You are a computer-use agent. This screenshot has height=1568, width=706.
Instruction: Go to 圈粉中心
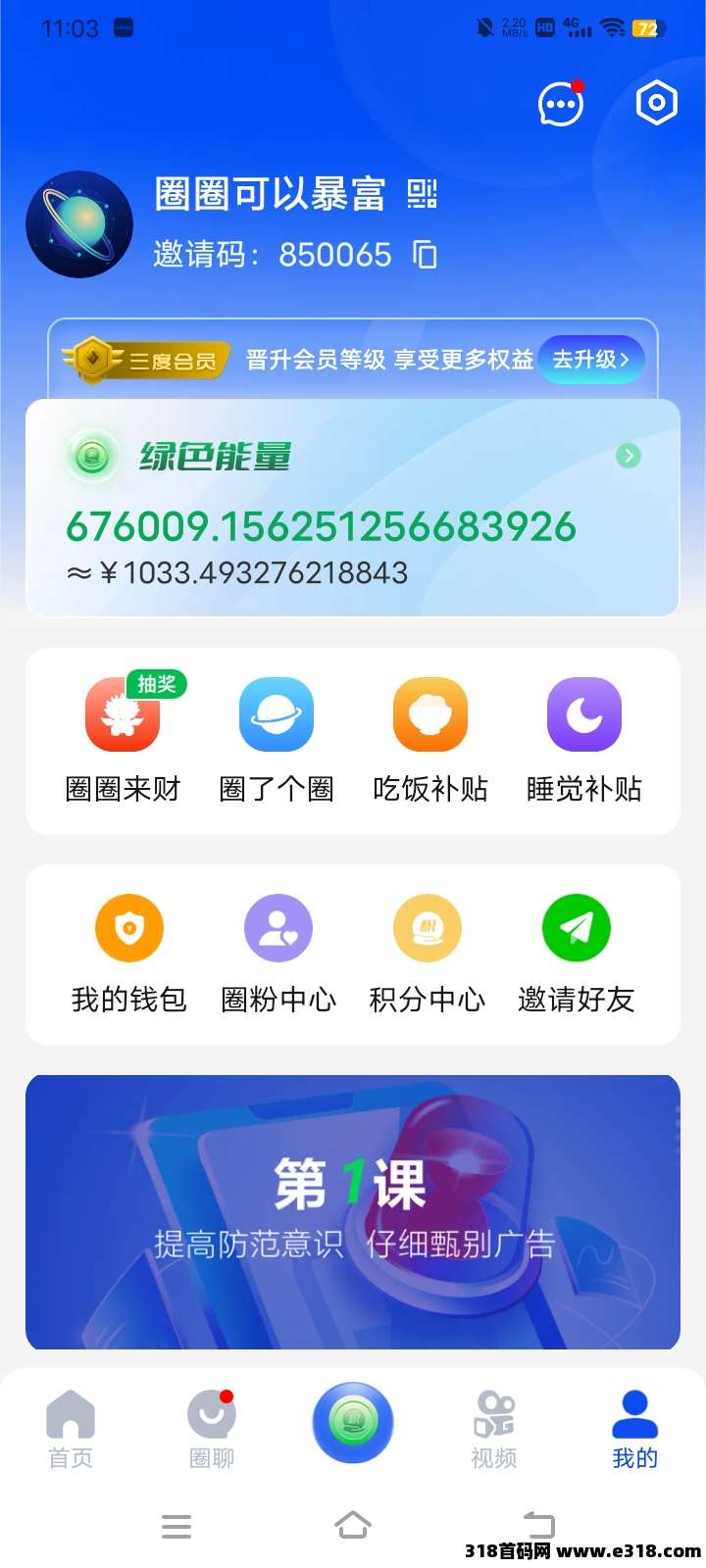[278, 953]
